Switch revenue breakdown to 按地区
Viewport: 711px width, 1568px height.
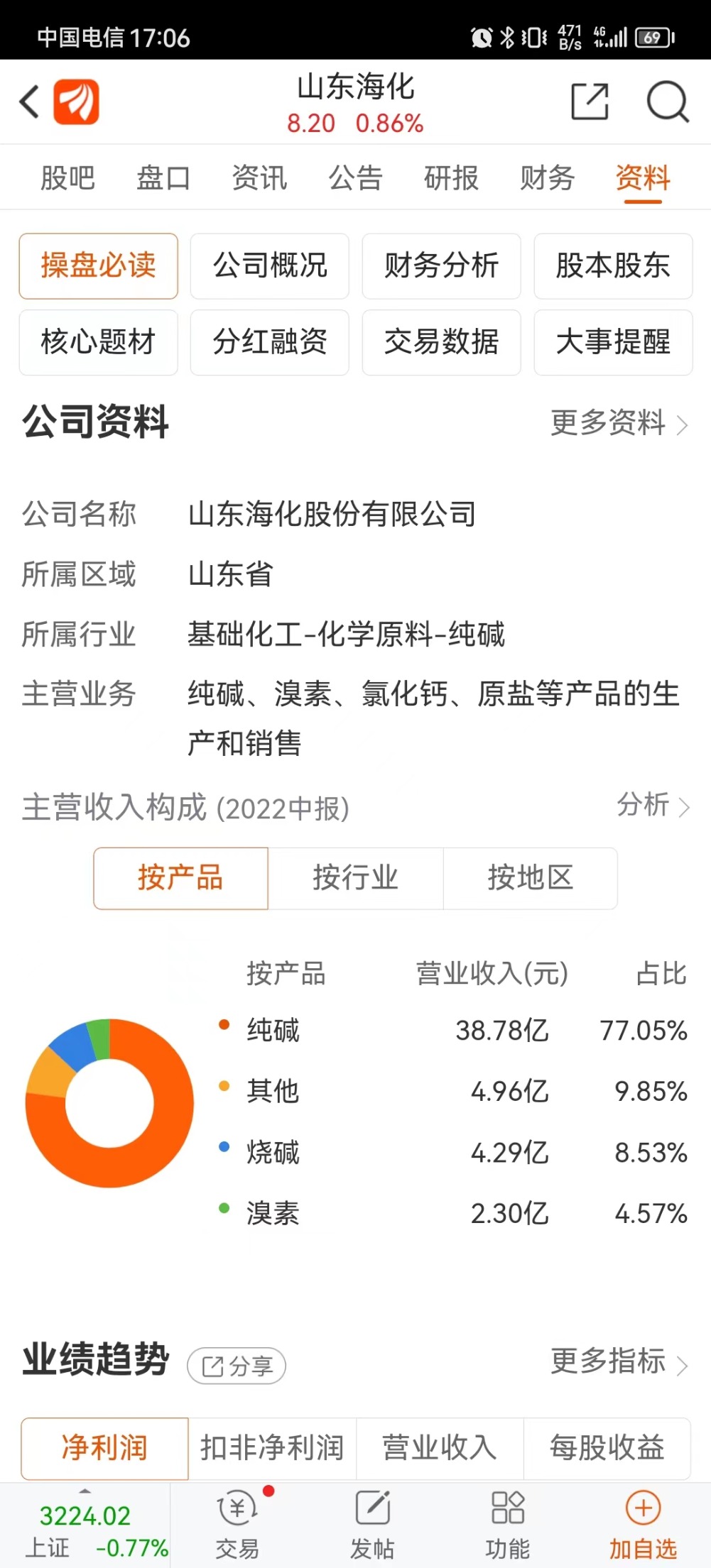click(530, 878)
